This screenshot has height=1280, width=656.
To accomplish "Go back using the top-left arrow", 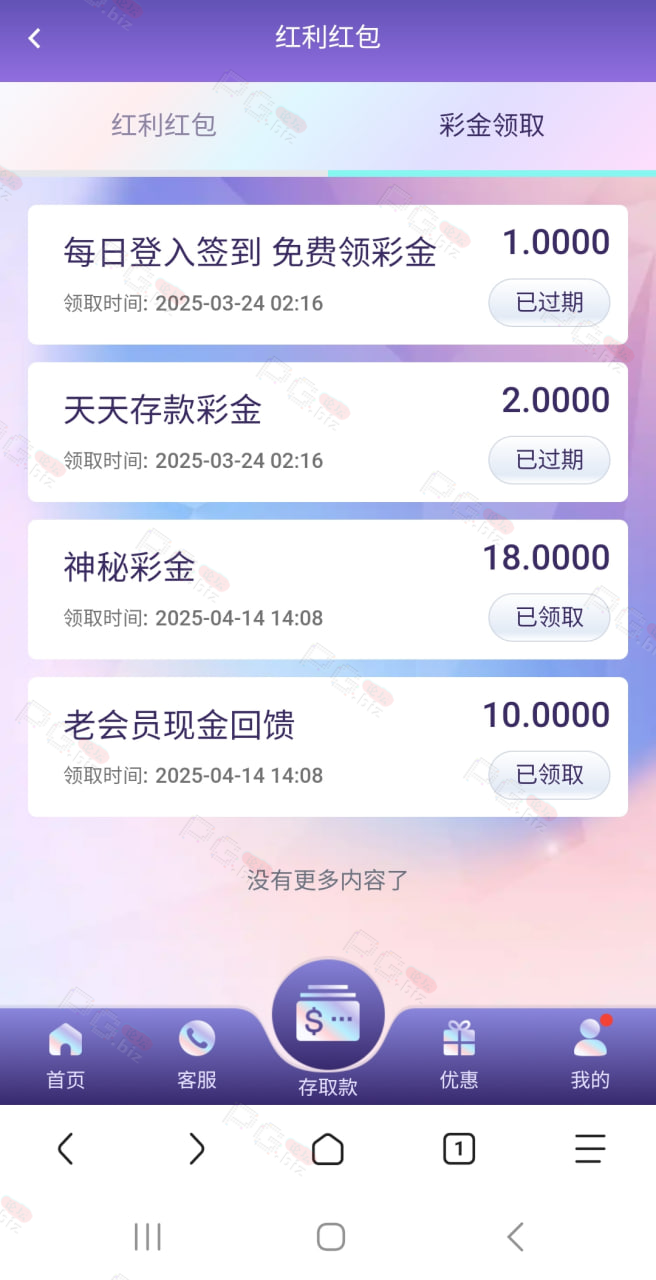I will (34, 39).
